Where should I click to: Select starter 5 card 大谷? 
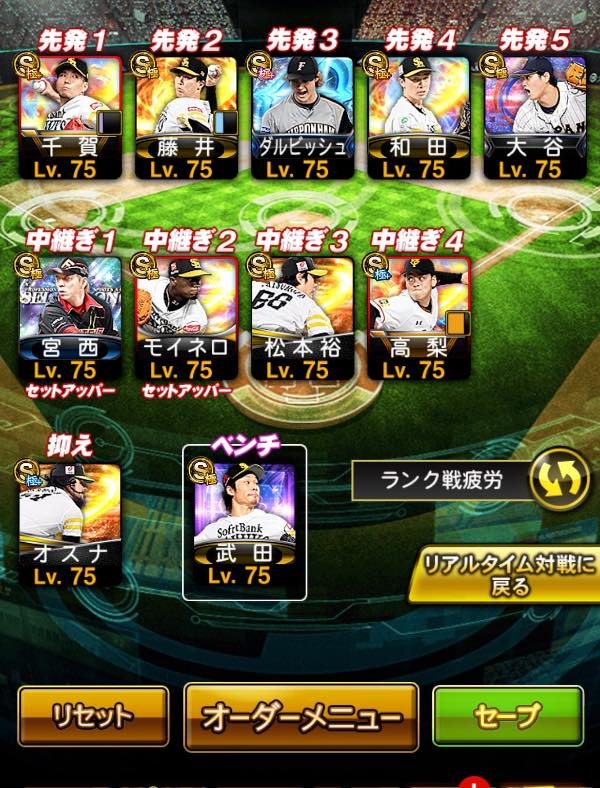(x=534, y=115)
